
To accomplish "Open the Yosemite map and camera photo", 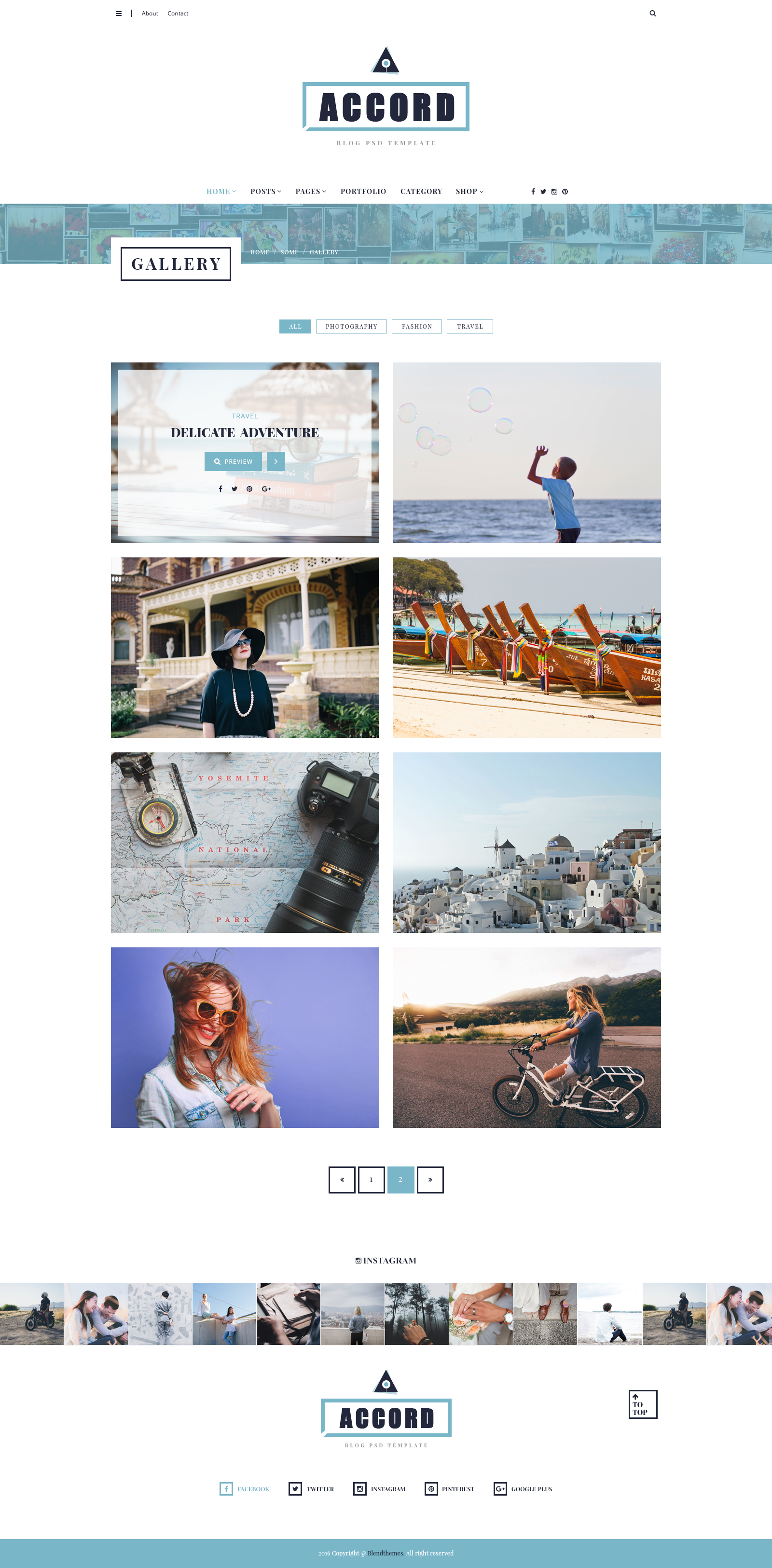I will coord(245,843).
